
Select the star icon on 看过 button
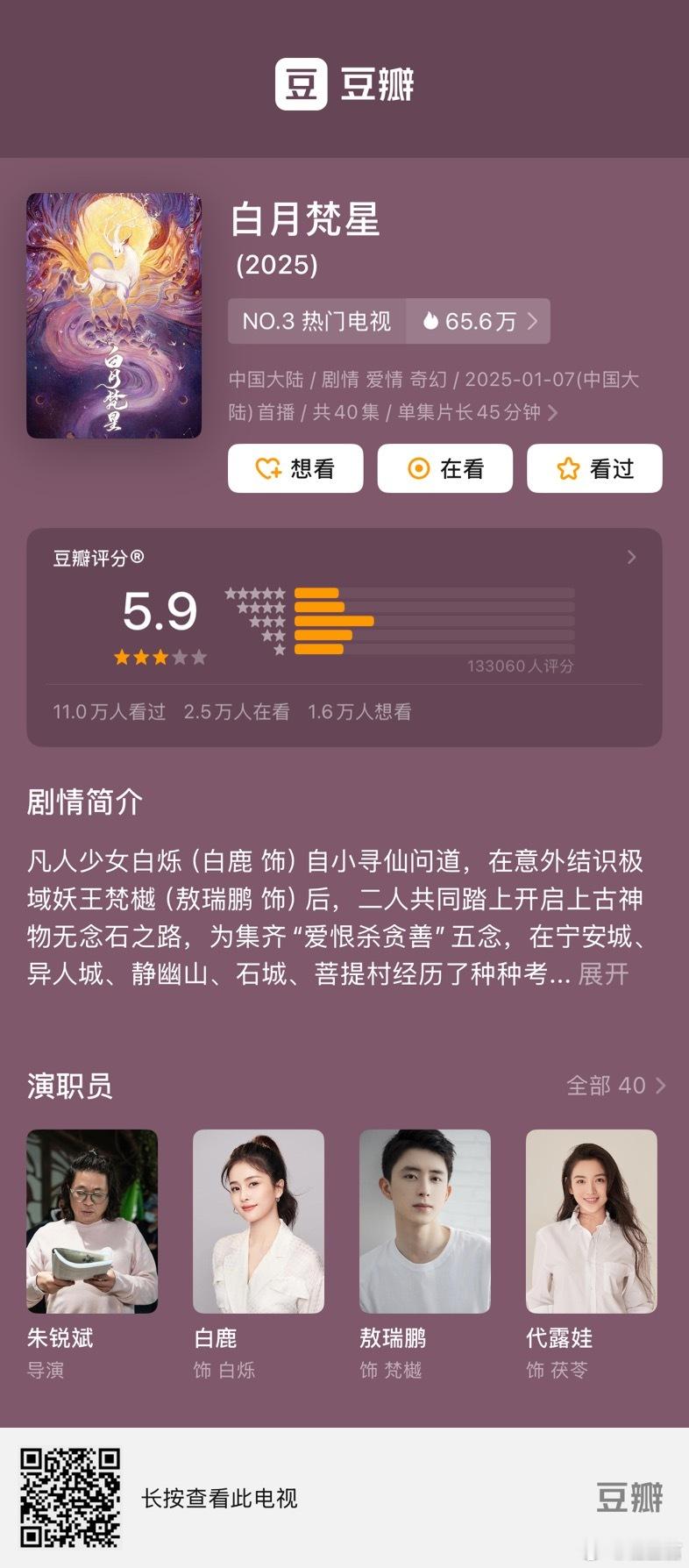pos(568,468)
